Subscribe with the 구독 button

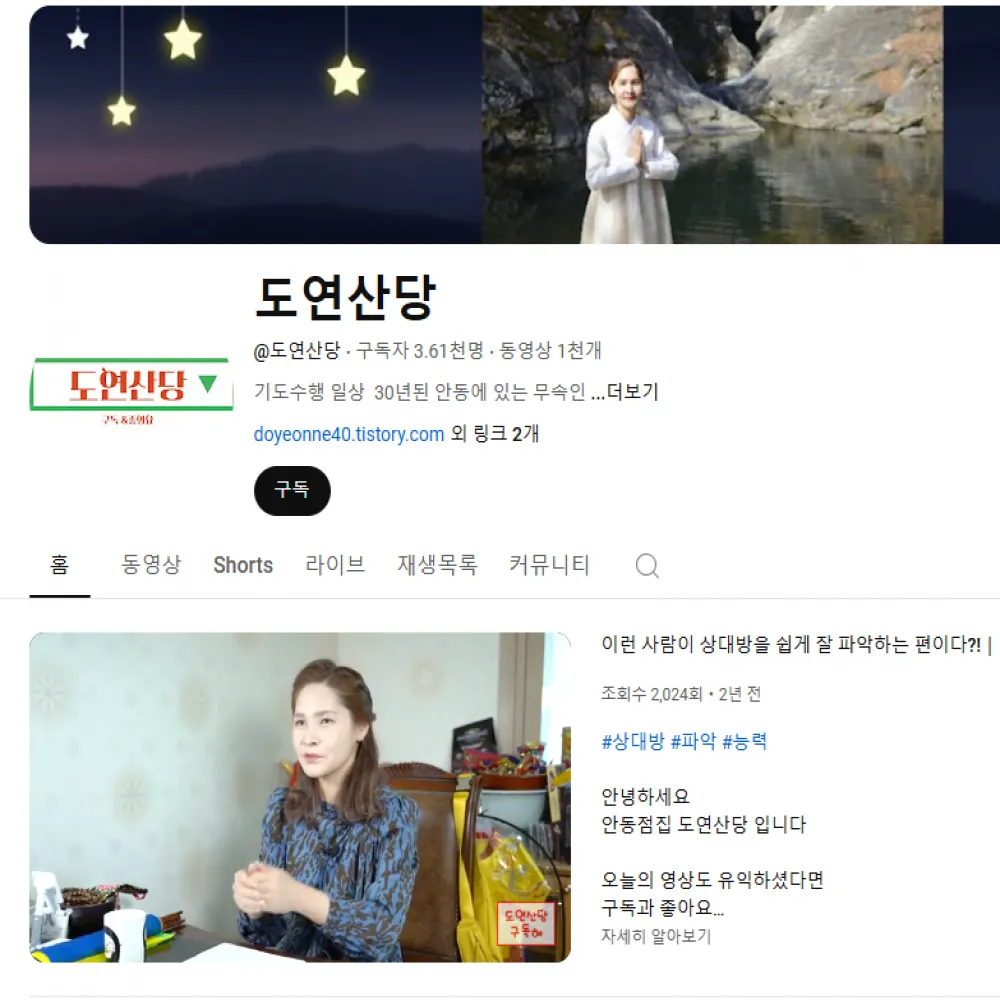(292, 491)
